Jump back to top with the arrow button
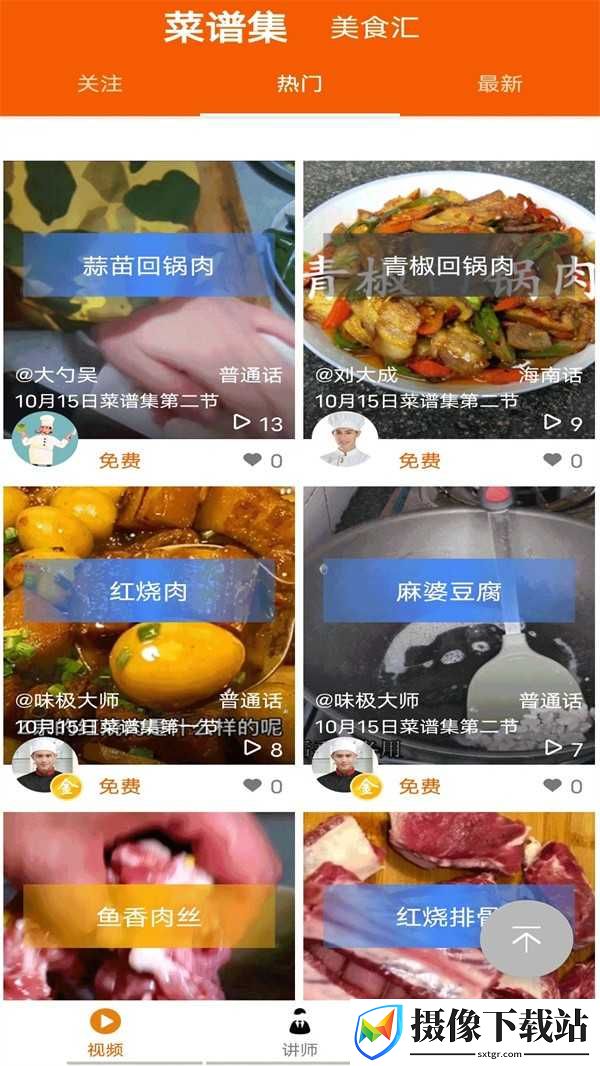Screen dimensions: 600x1066 (x=526, y=939)
